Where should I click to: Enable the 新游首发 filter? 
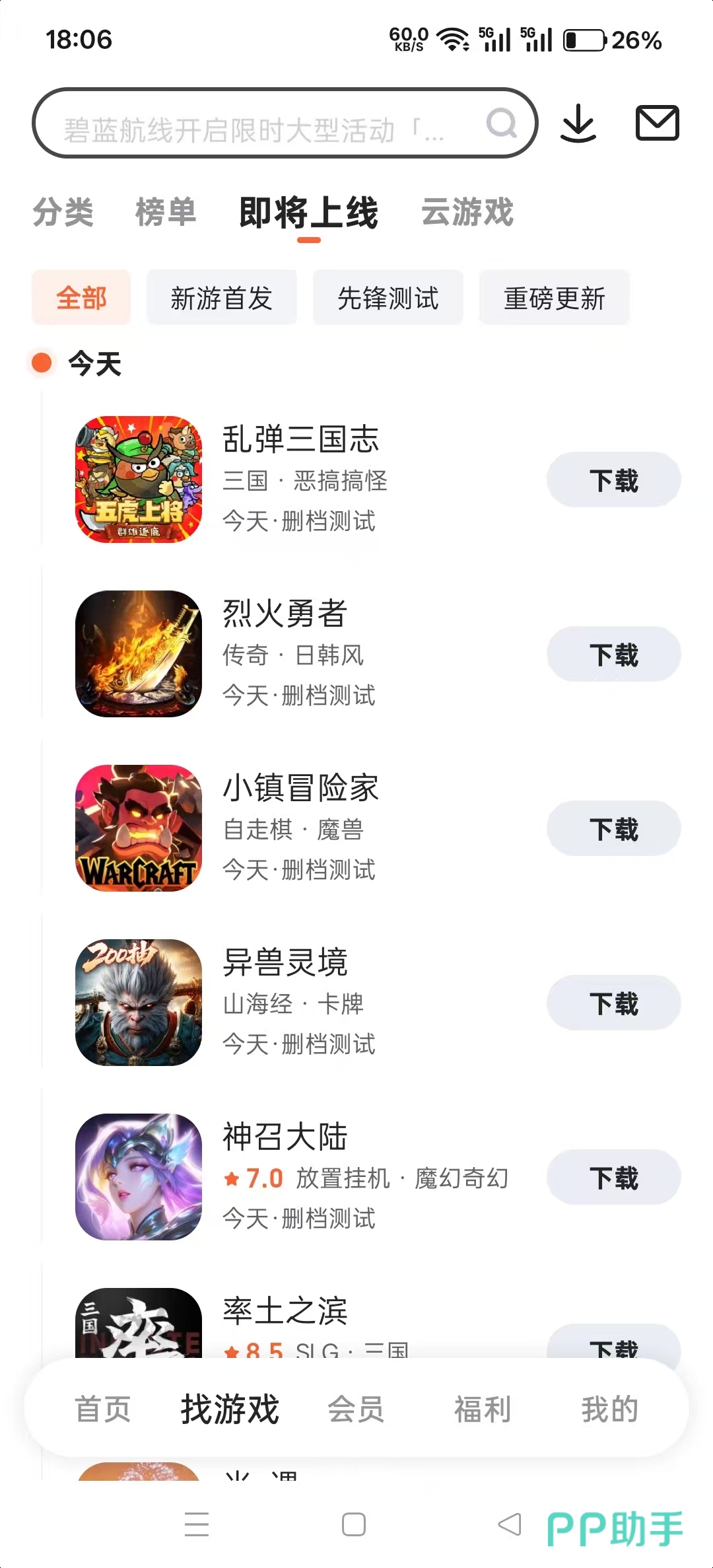coord(221,298)
